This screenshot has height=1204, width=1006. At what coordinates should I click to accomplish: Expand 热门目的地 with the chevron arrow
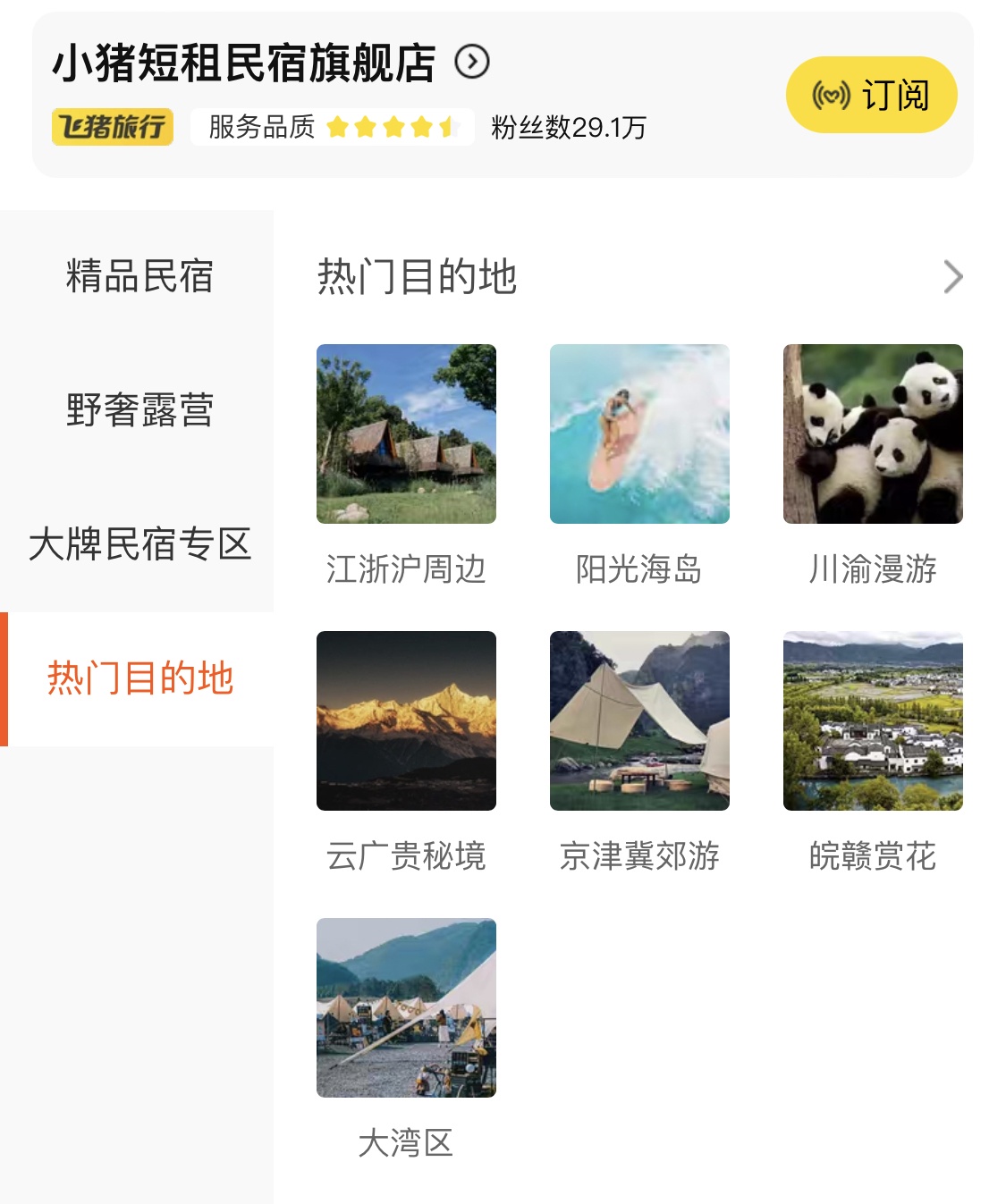pos(953,277)
